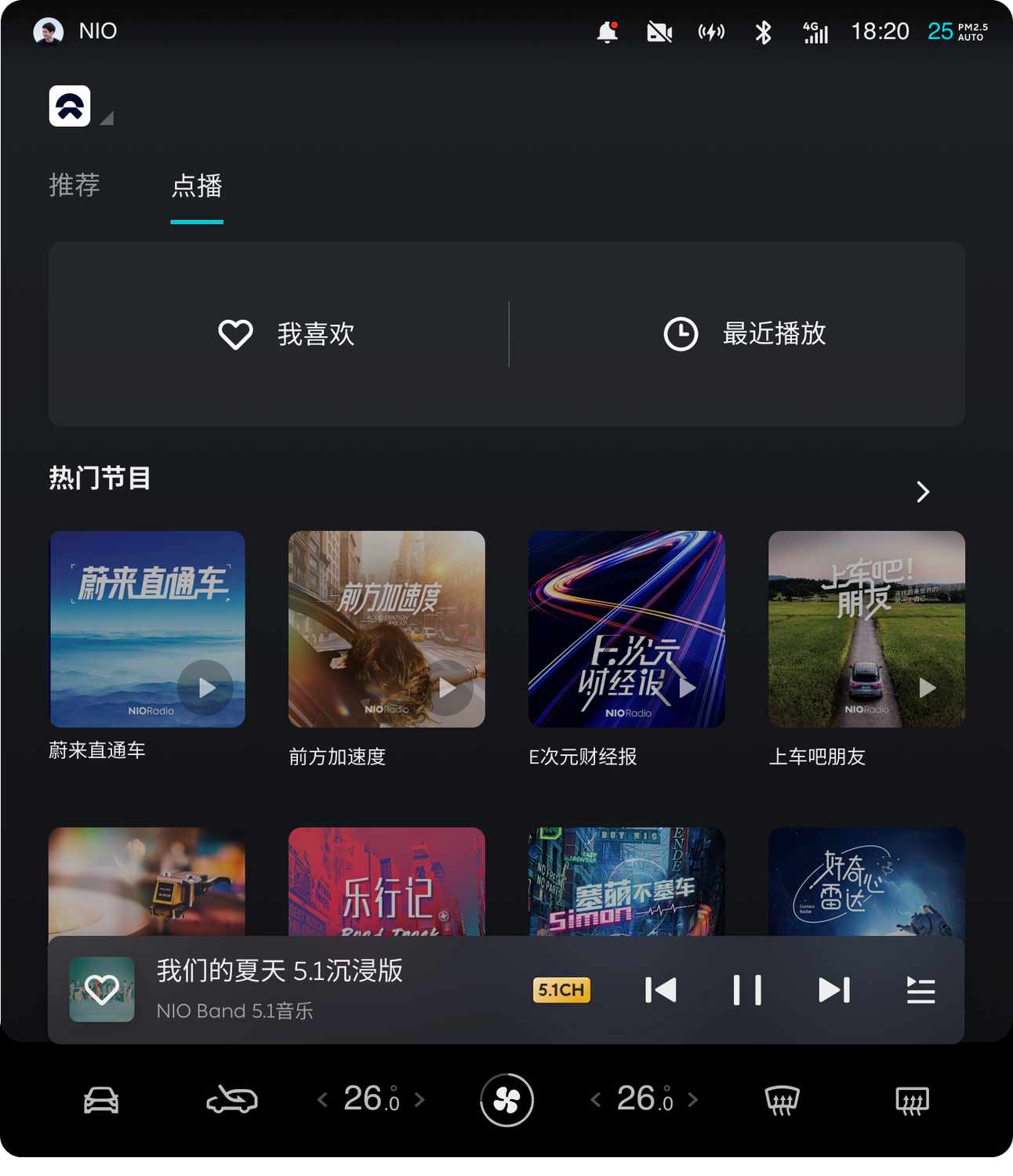Open Bluetooth settings from status bar

(x=762, y=32)
